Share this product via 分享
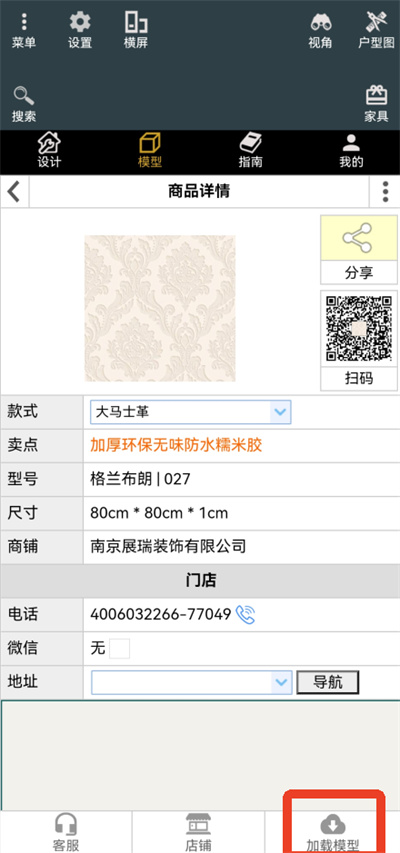This screenshot has height=853, width=400. point(359,250)
